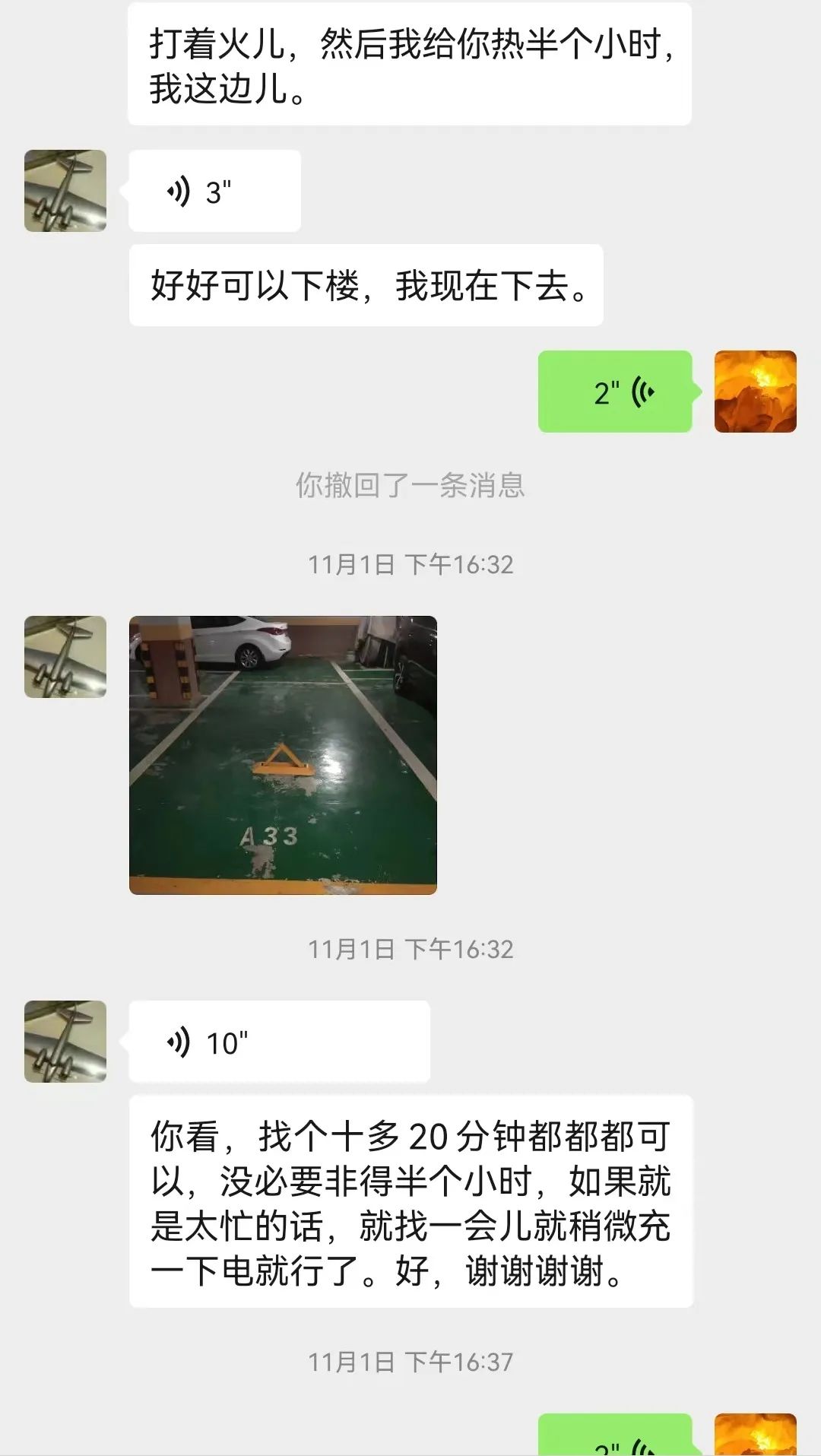Click the airplane avatar next to the 3" voice message

[x=64, y=191]
